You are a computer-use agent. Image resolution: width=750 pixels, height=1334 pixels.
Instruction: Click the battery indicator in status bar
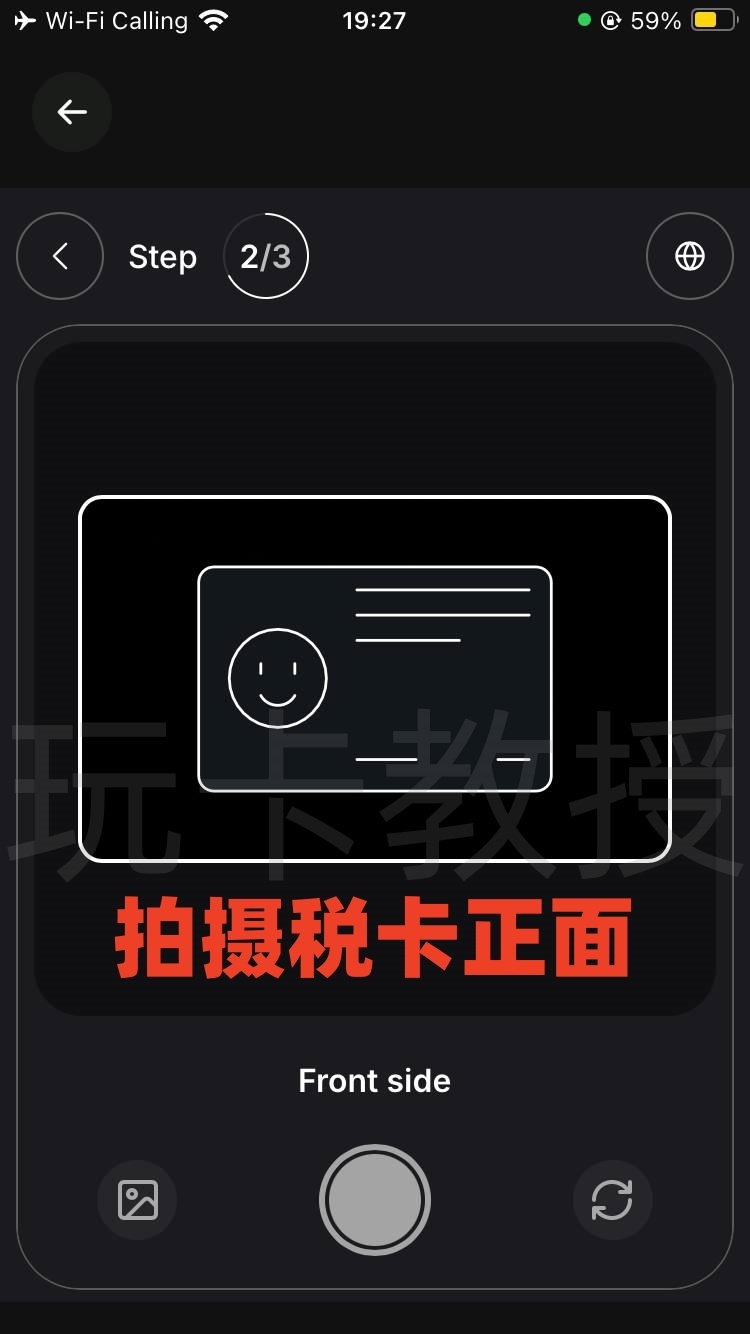coord(712,18)
